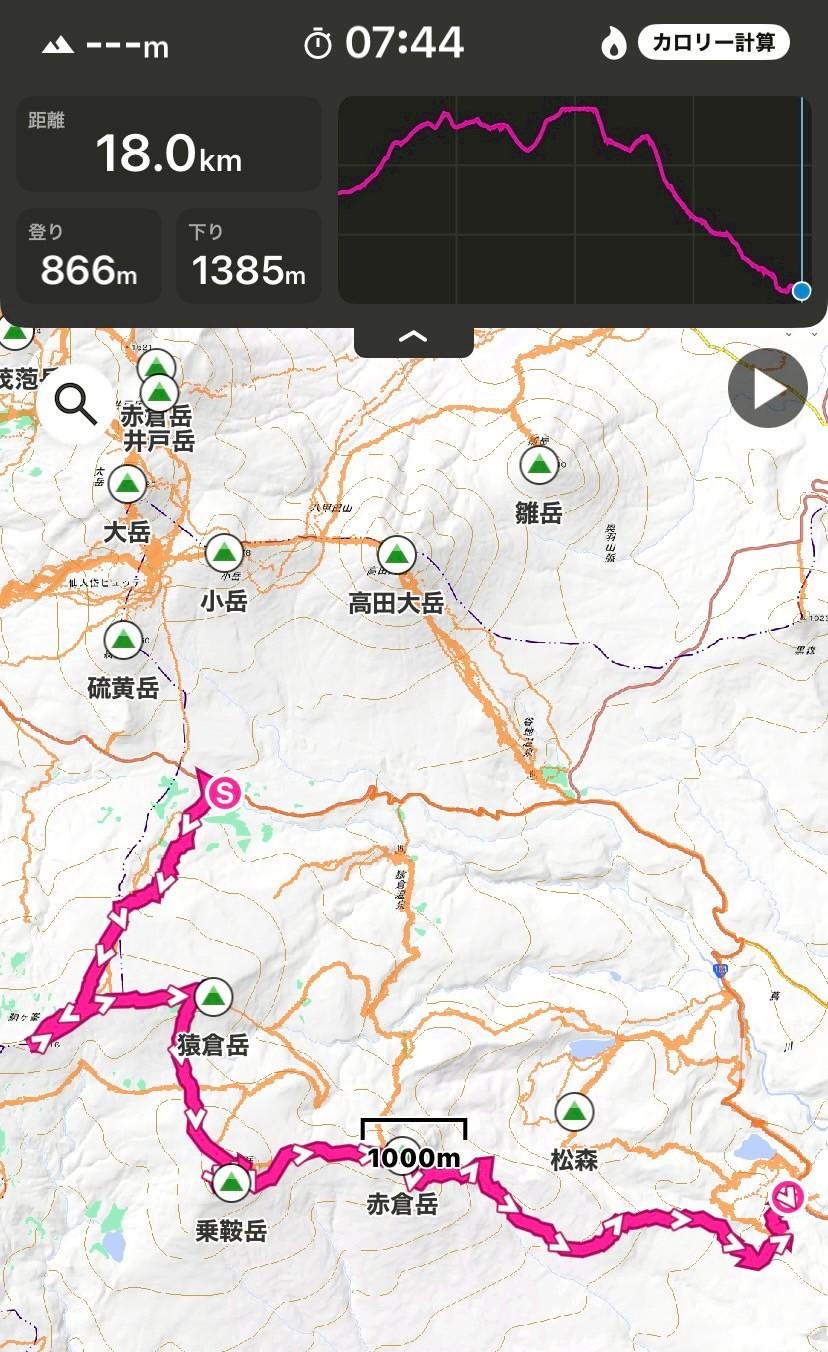828x1352 pixels.
Task: Tap the route start point S marker
Action: pyautogui.click(x=224, y=794)
